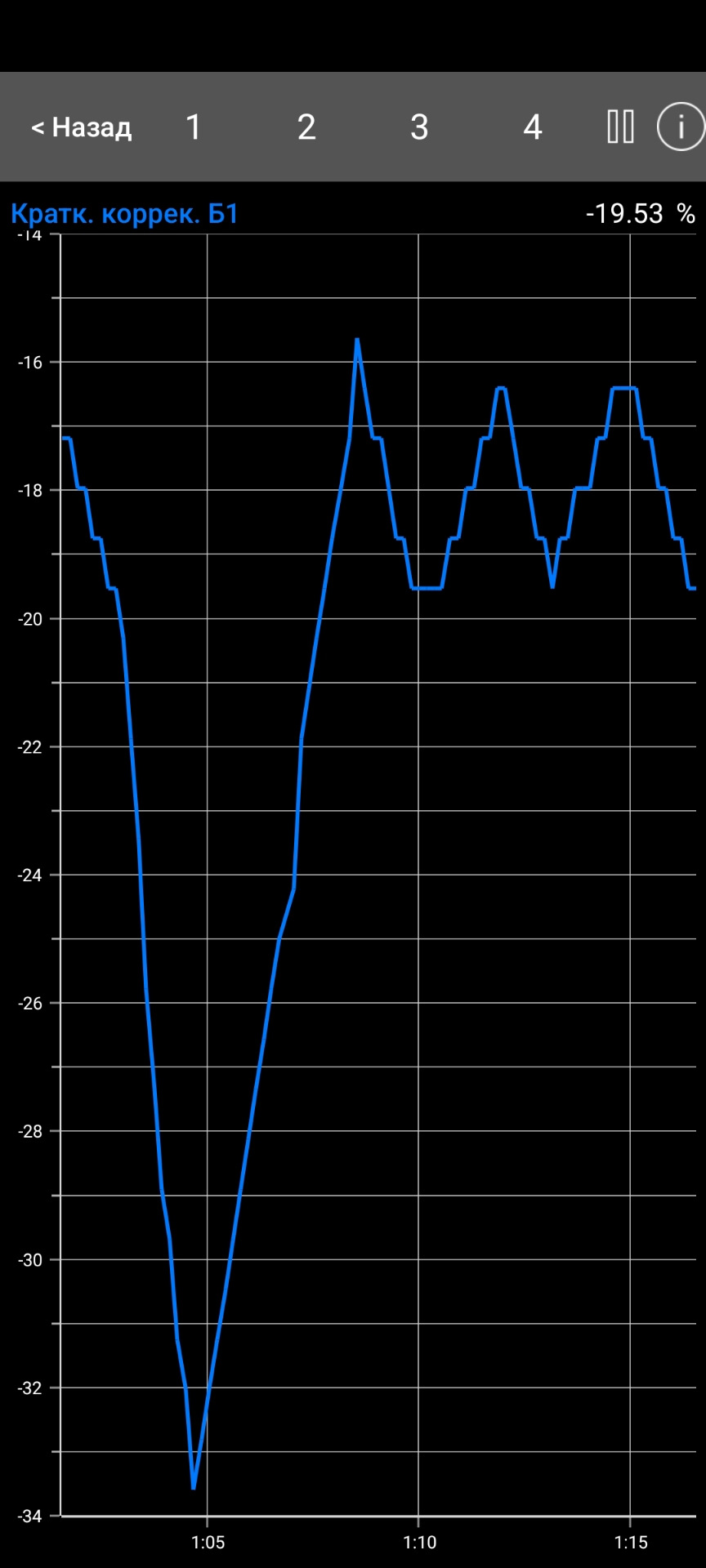Switch to graph layout 2
Viewport: 706px width, 1568px height.
coord(306,127)
